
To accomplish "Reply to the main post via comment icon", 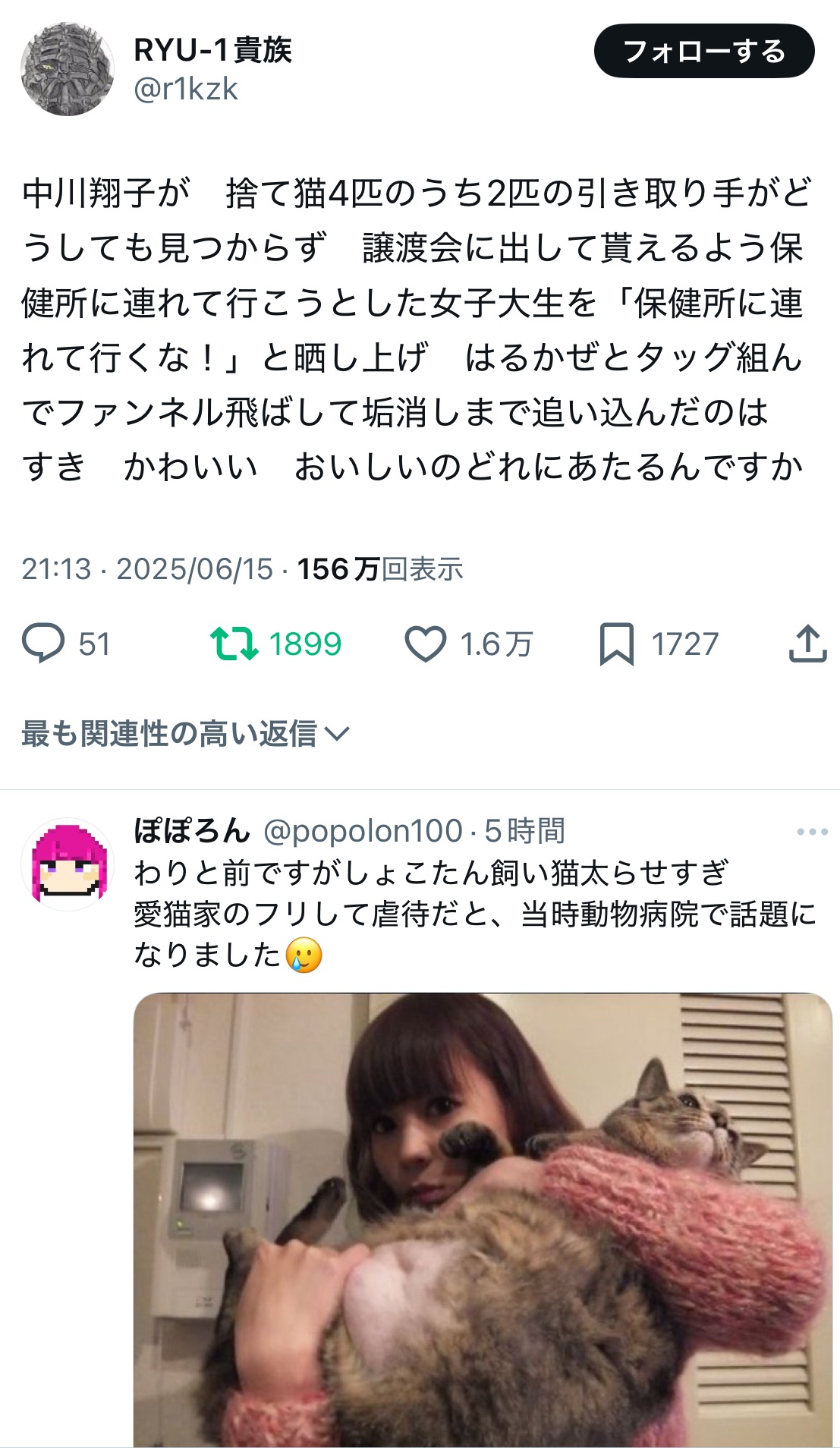I will [43, 643].
